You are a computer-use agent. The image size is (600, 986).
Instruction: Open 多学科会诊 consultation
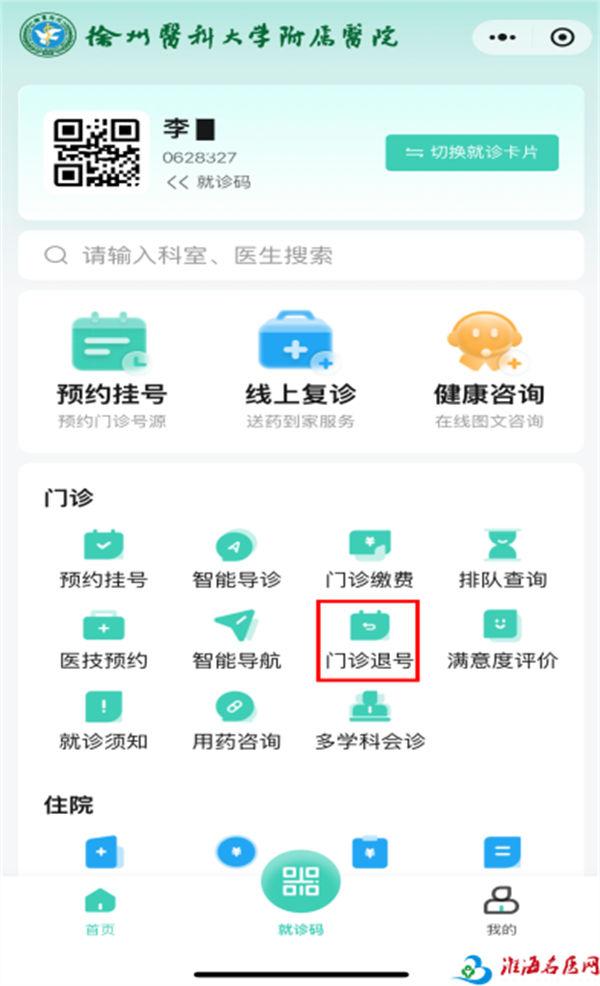pyautogui.click(x=369, y=722)
